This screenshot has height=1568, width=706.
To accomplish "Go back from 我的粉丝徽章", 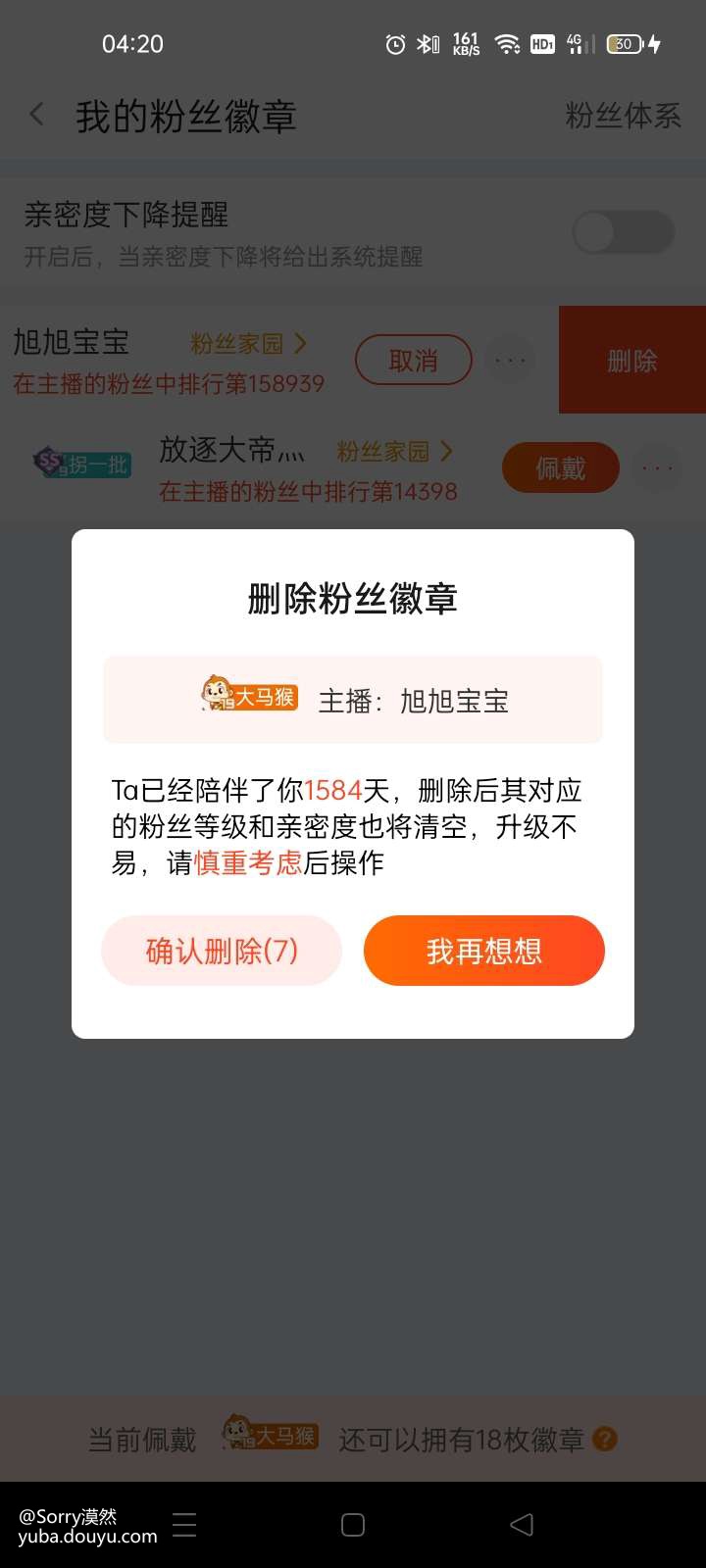I will (x=37, y=116).
